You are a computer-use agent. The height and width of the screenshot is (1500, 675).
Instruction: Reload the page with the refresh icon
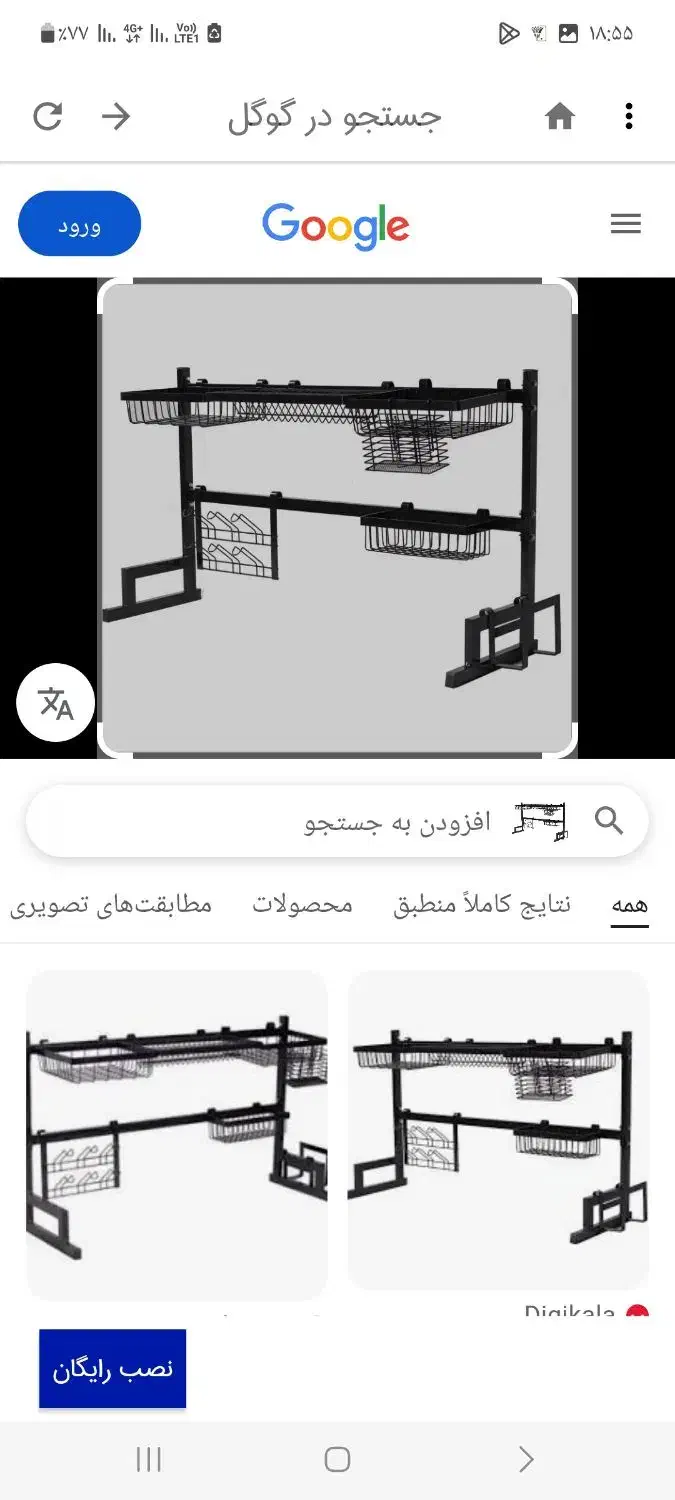(47, 117)
